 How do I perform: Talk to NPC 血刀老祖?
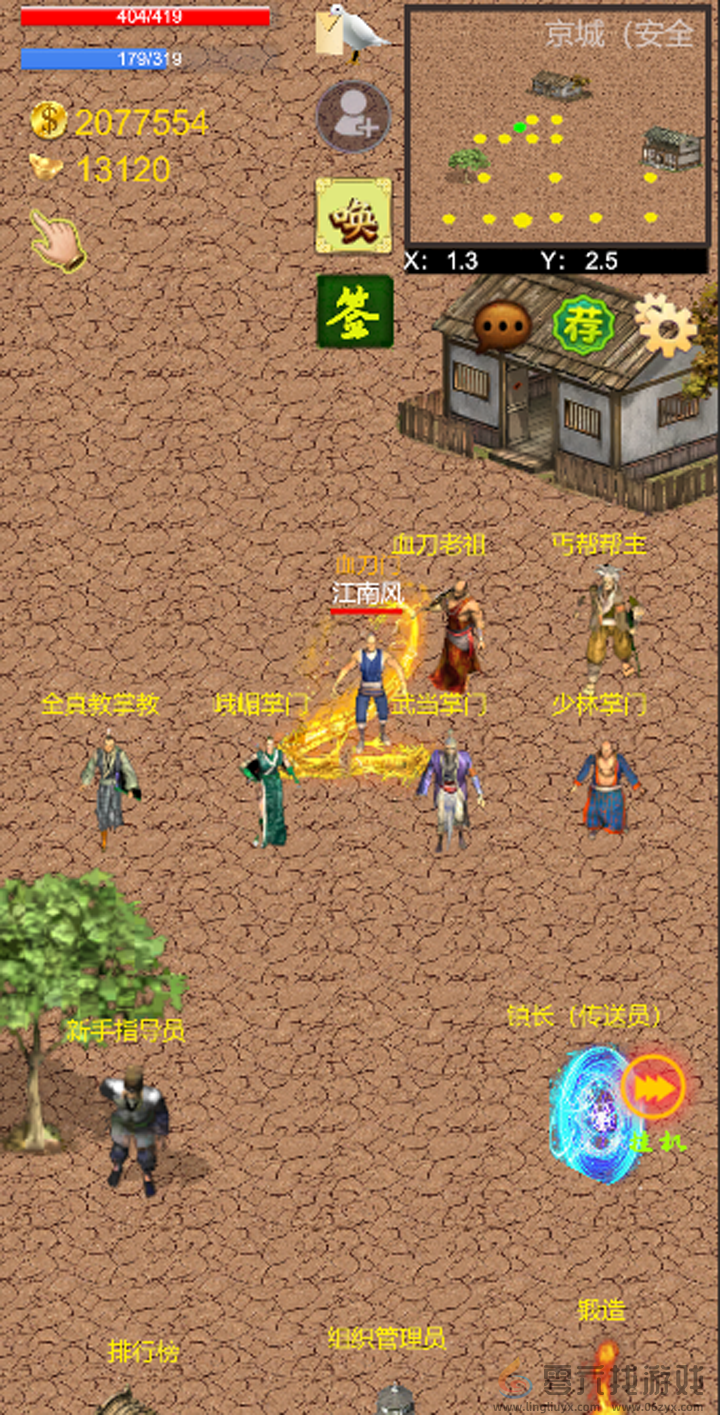pos(456,633)
